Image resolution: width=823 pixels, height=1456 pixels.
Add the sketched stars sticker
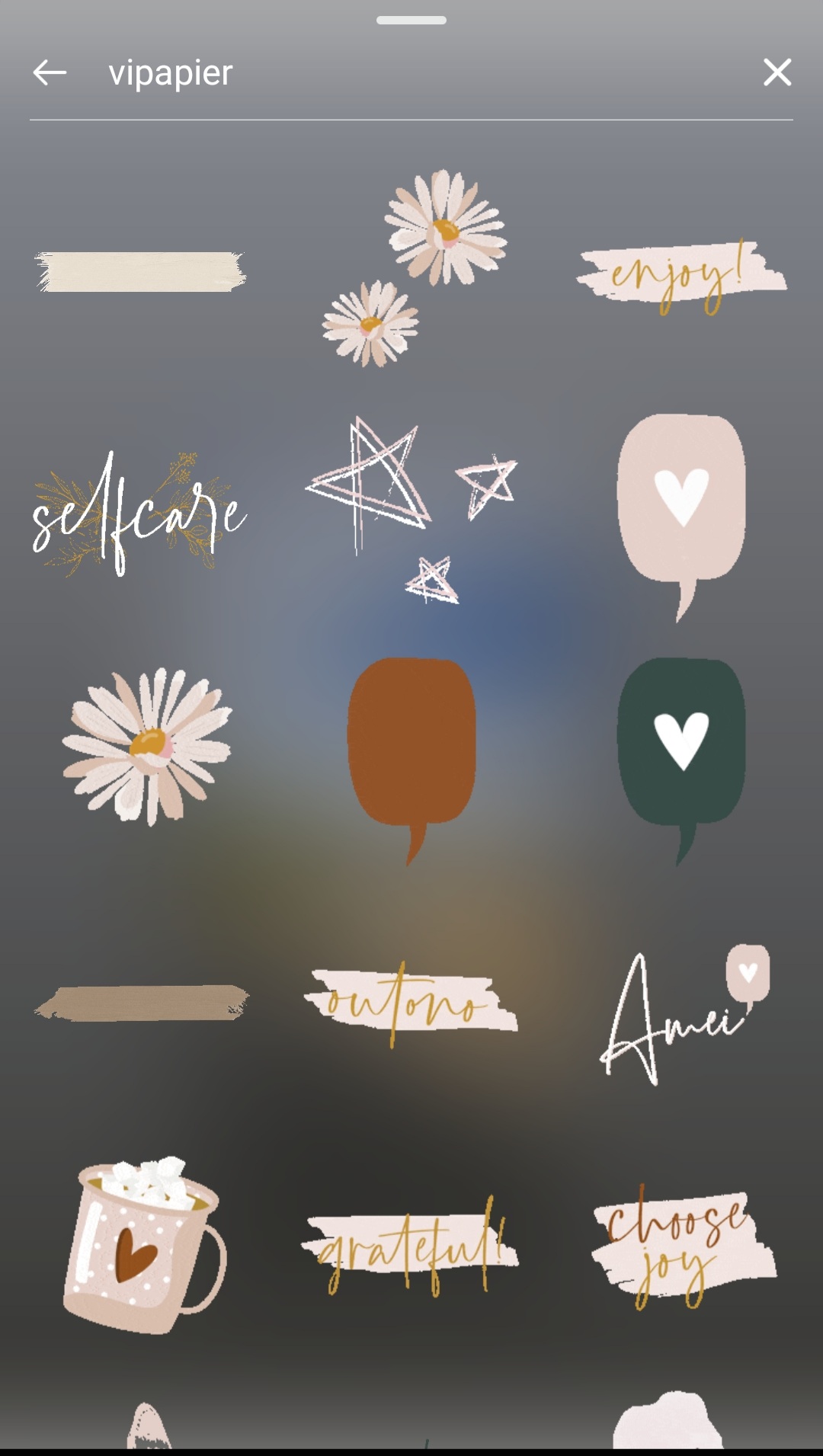(x=410, y=507)
